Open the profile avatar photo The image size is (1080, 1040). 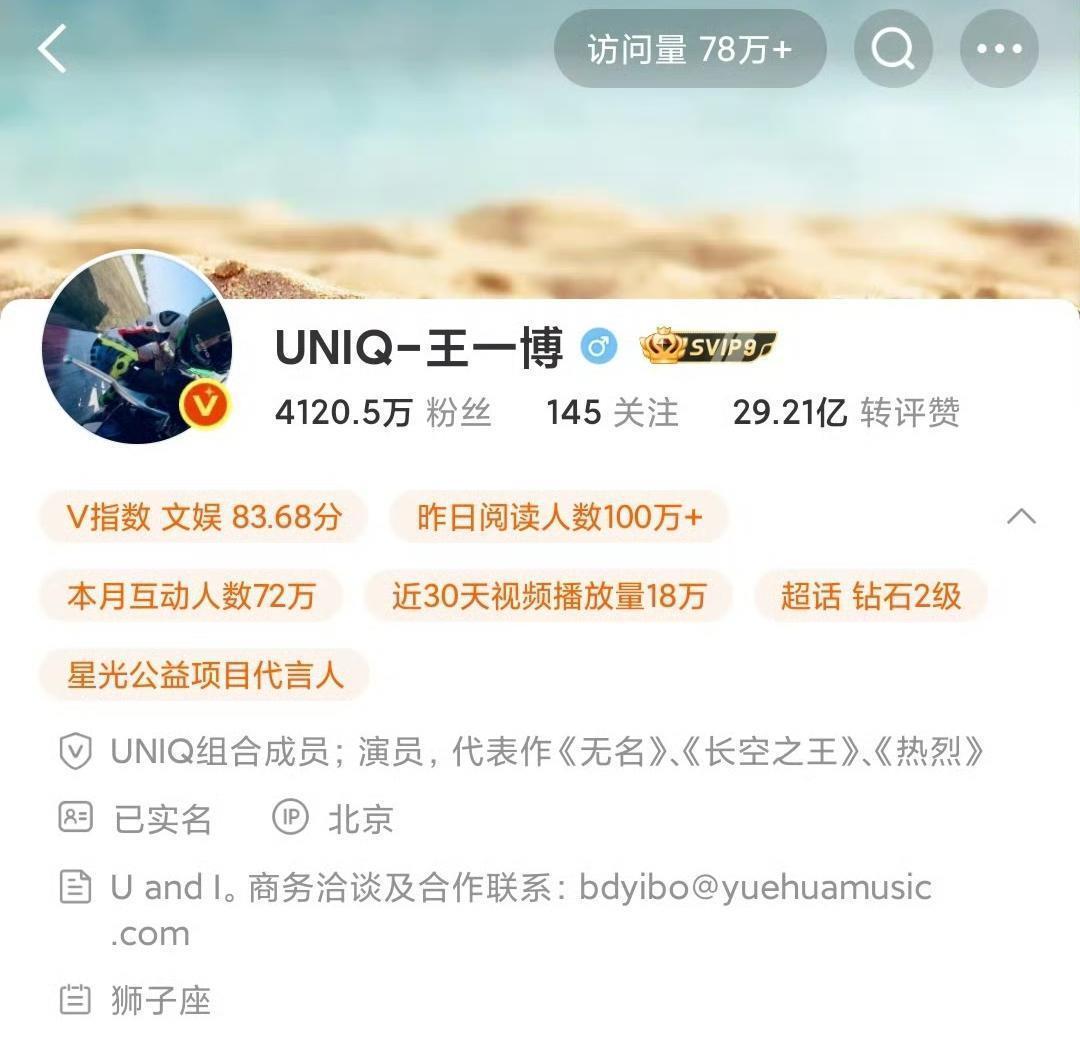click(137, 348)
